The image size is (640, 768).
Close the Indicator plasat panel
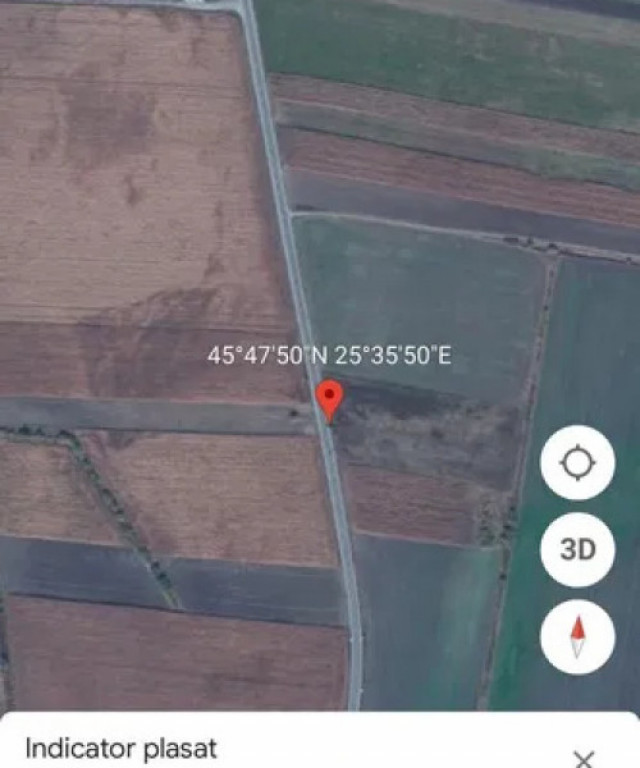(585, 757)
